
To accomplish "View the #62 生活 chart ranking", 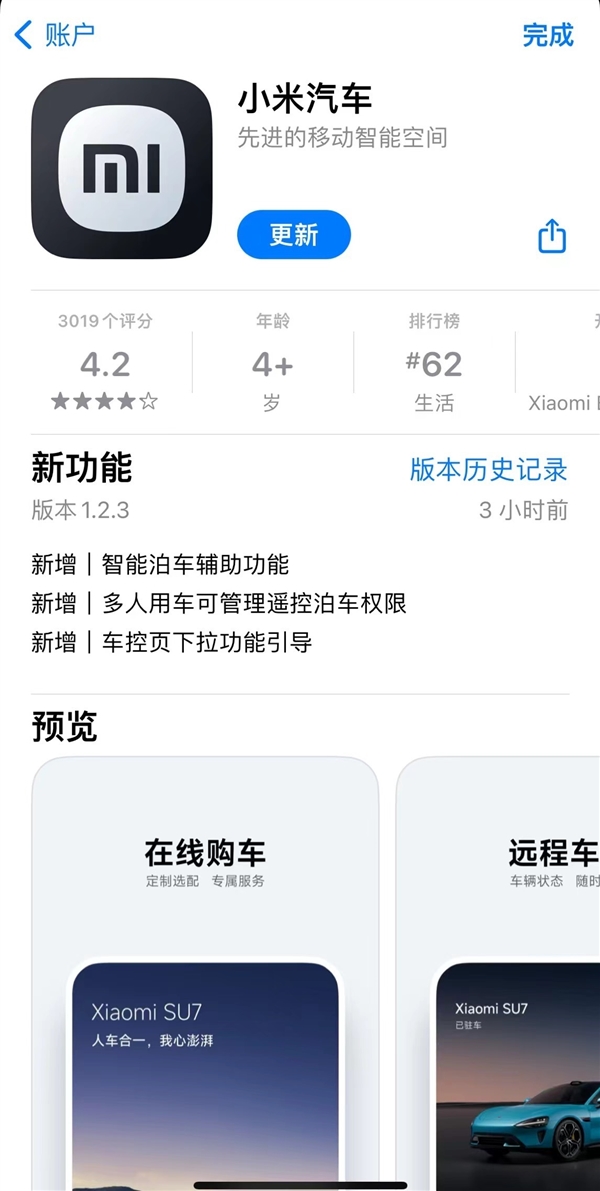I will (x=434, y=362).
